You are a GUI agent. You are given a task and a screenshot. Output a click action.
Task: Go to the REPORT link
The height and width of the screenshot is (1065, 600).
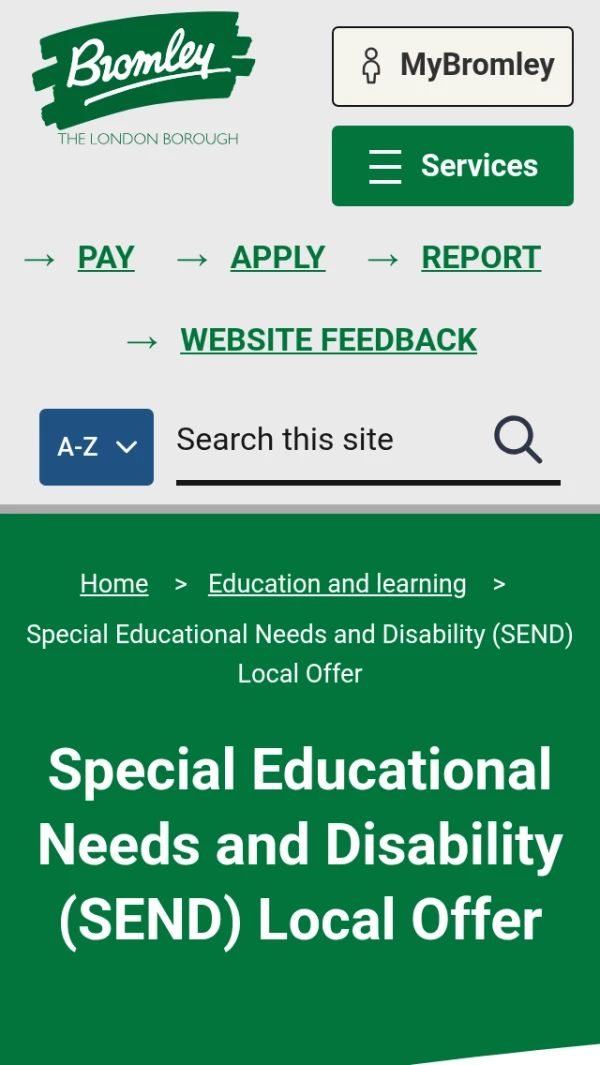(480, 258)
